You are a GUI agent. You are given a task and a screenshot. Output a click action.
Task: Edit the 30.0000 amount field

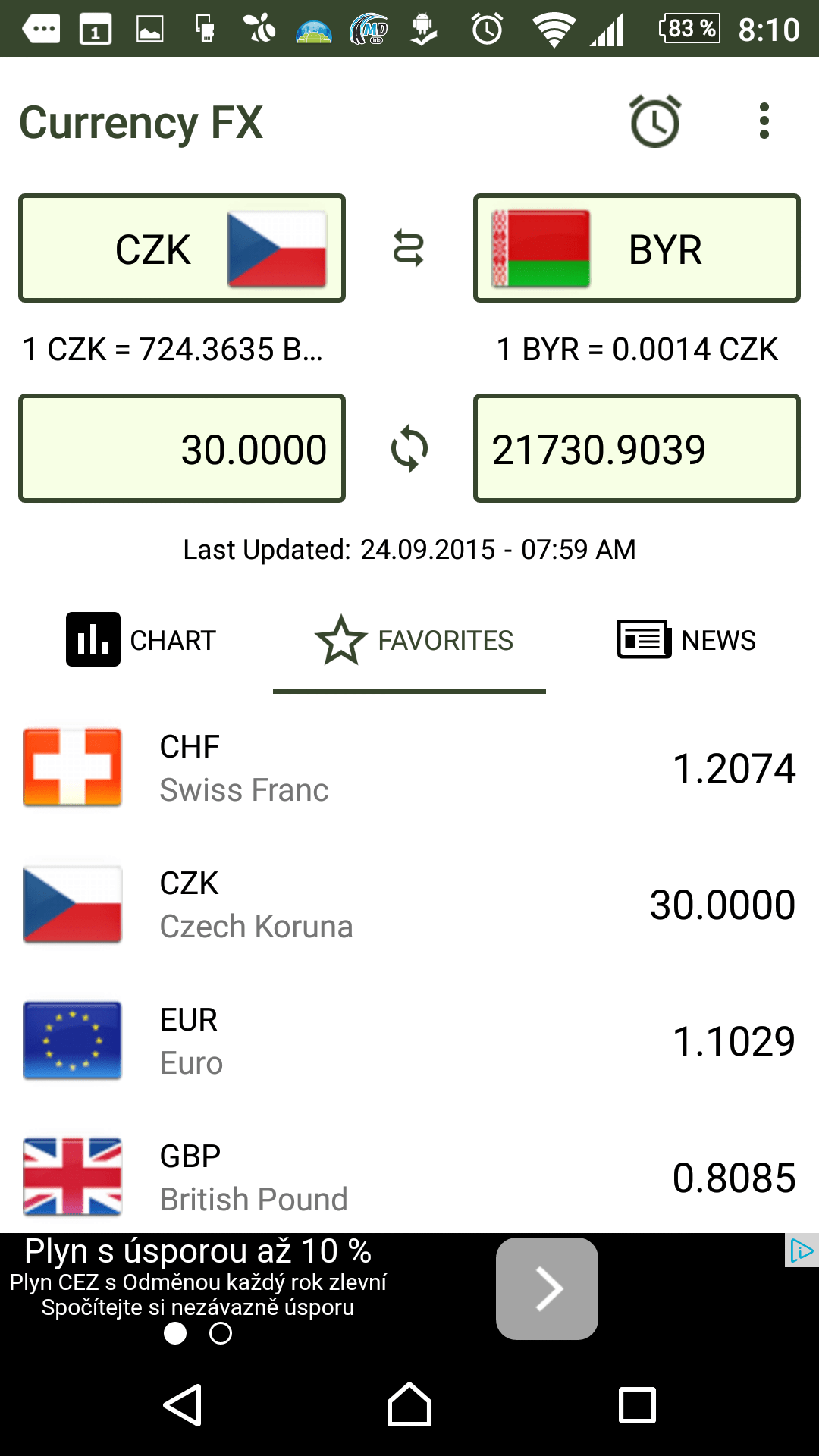[x=182, y=448]
